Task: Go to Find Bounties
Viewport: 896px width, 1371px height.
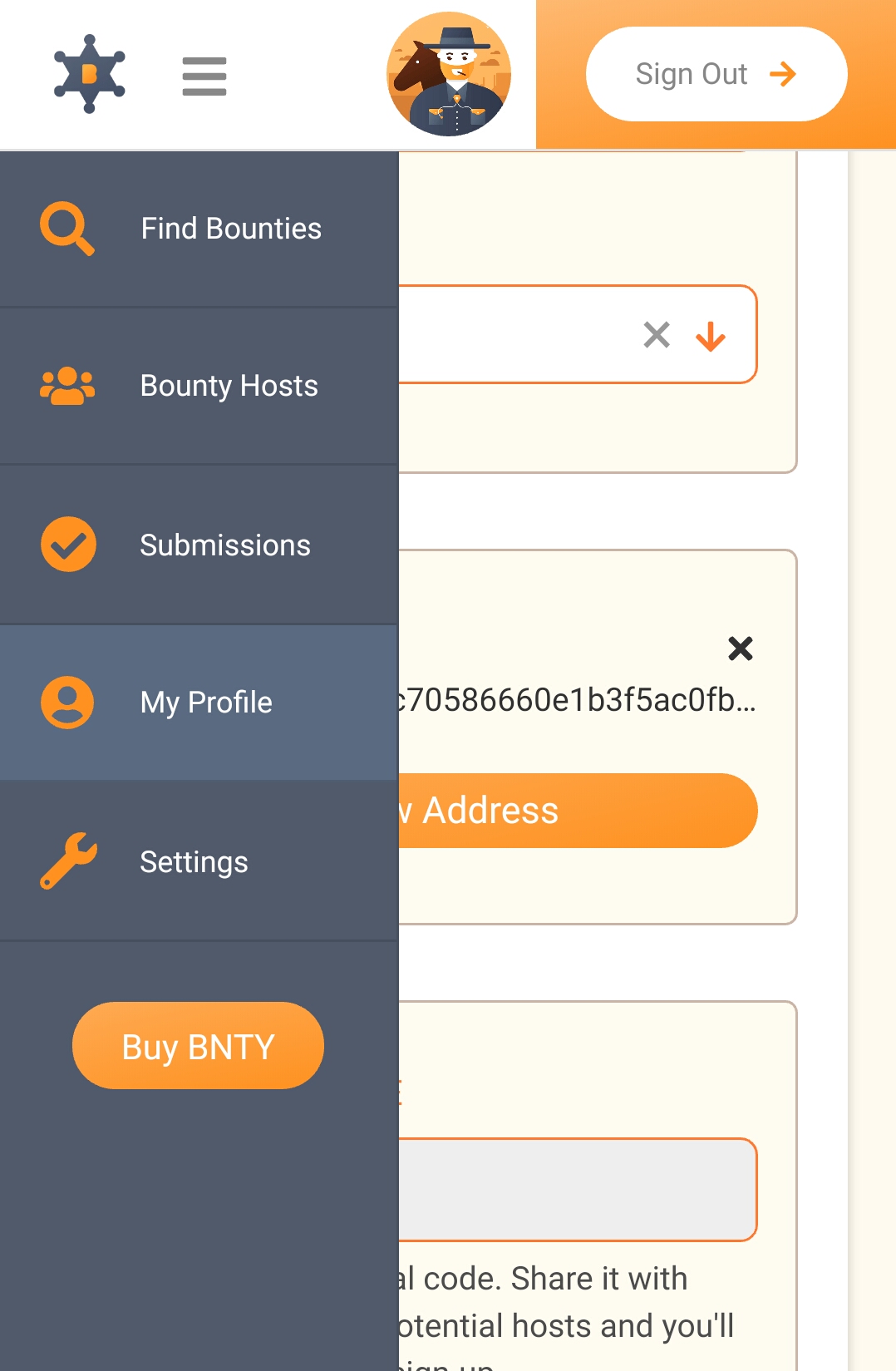Action: tap(199, 229)
